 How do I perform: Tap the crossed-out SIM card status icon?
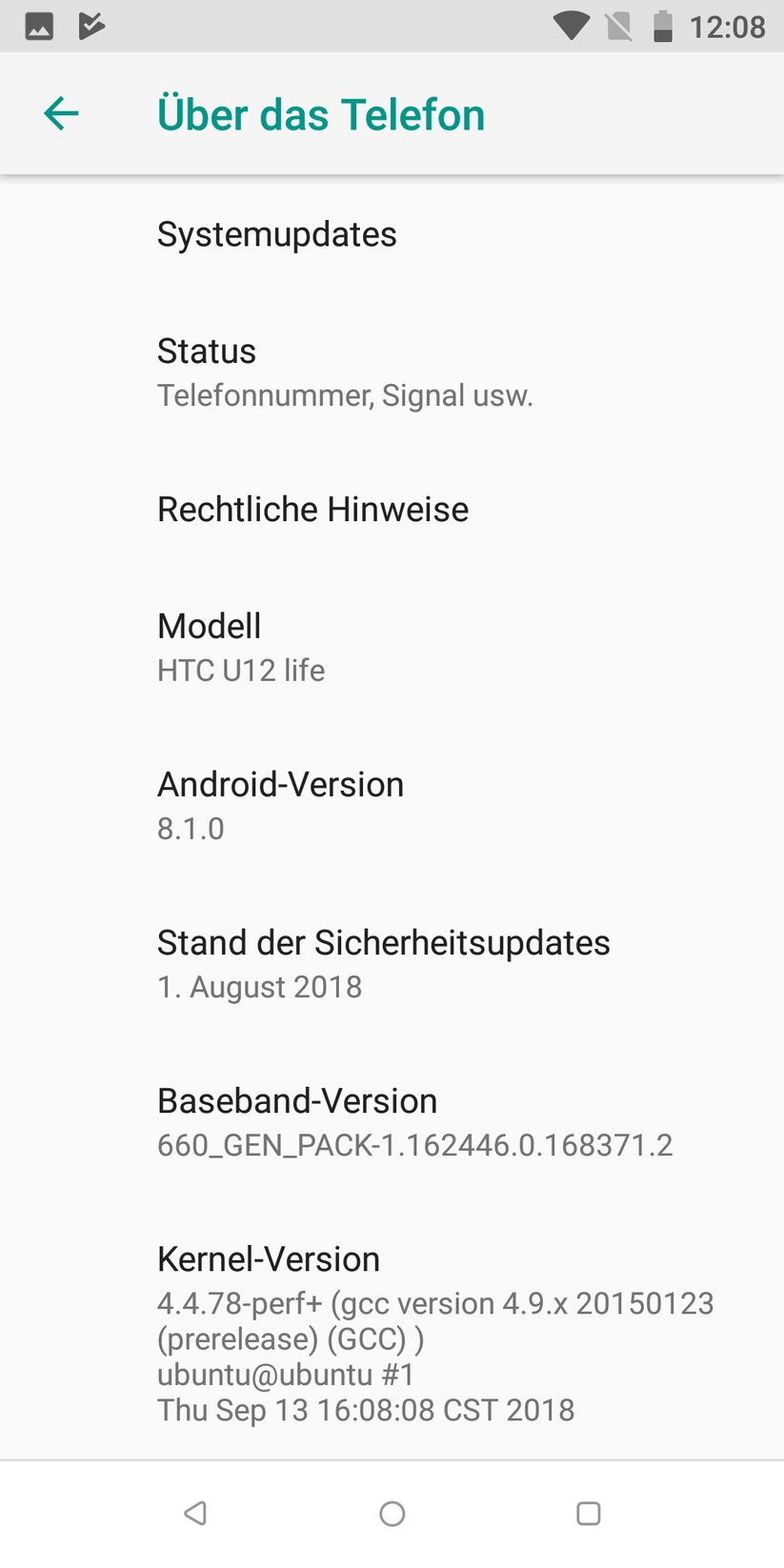pos(620,26)
